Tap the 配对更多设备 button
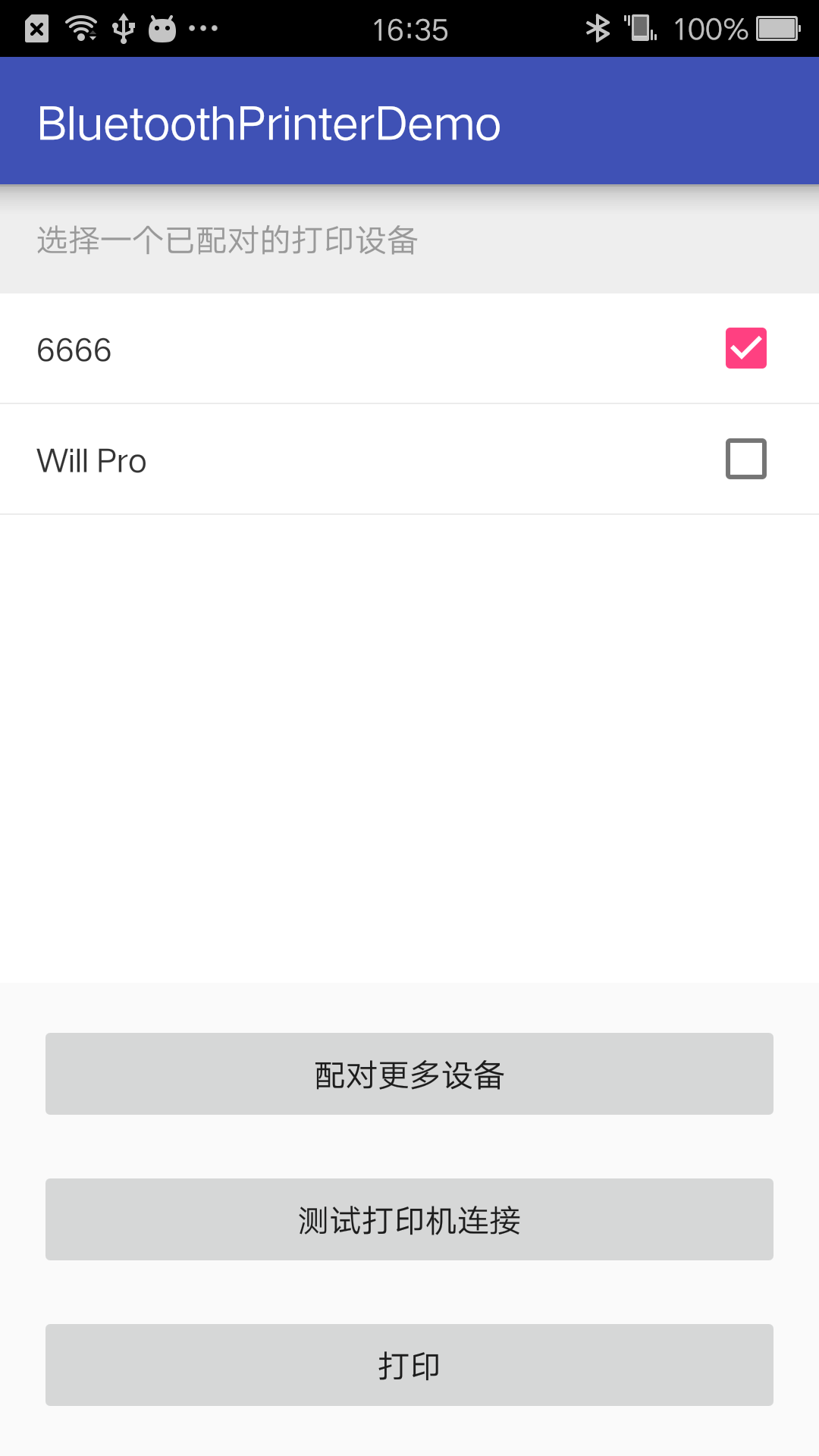Screen dimensions: 819x1456 coord(409,1074)
